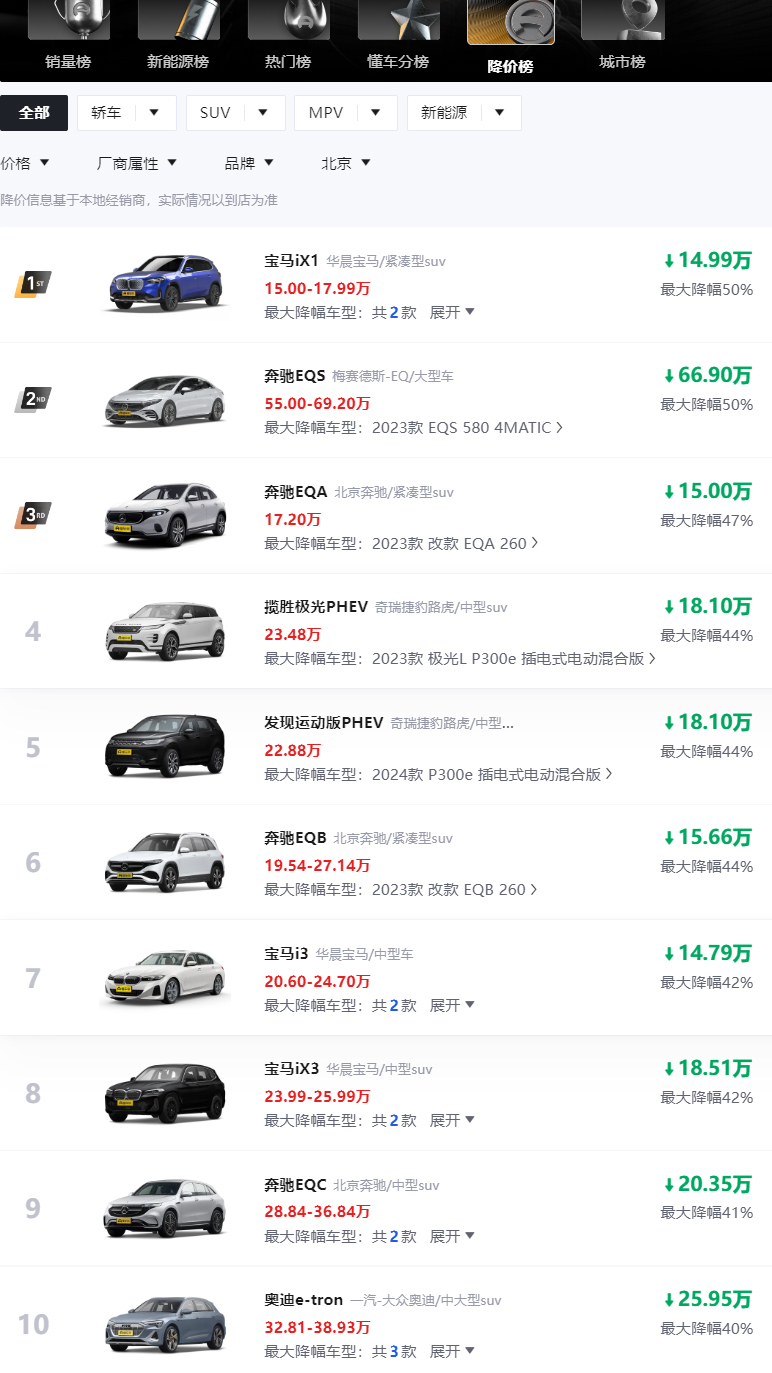The height and width of the screenshot is (1373, 772).
Task: Expand 展开 under 宝马iX1
Action: pyautogui.click(x=452, y=312)
